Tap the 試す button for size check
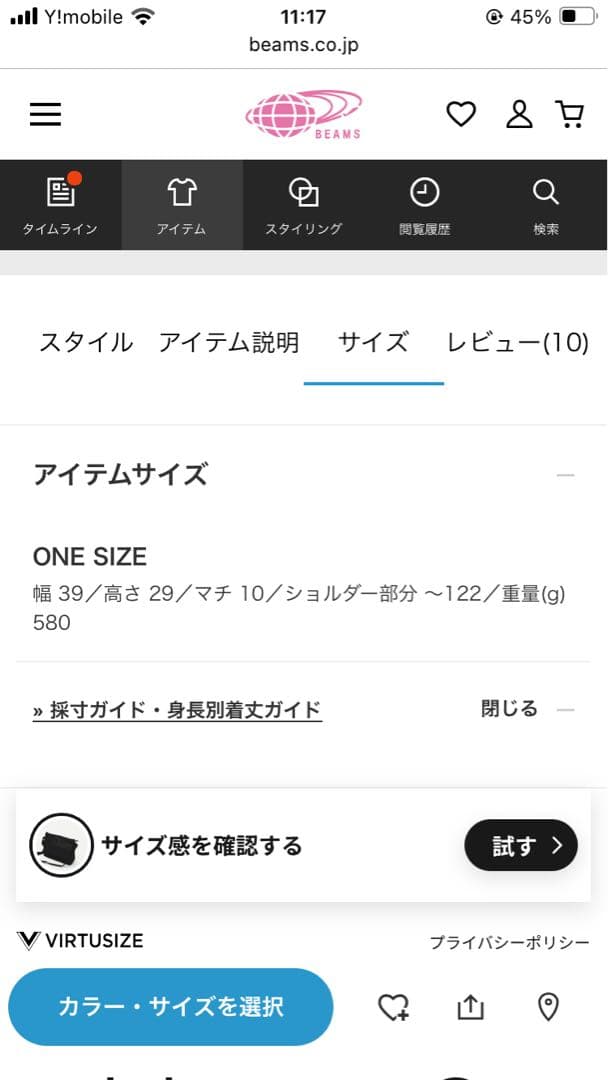The width and height of the screenshot is (608, 1080). [x=520, y=846]
